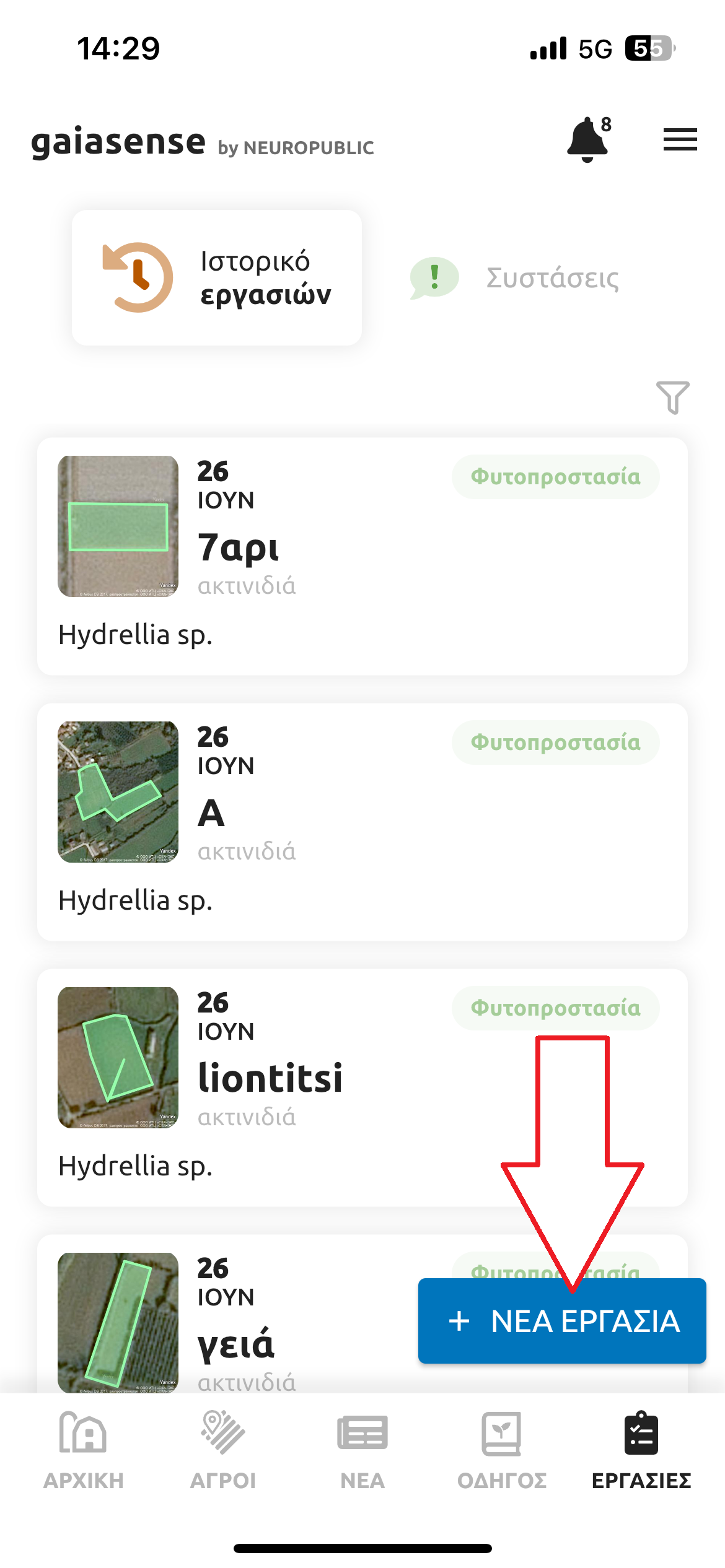Screen dimensions: 725x1568
Task: Open the notifications bell
Action: click(588, 139)
